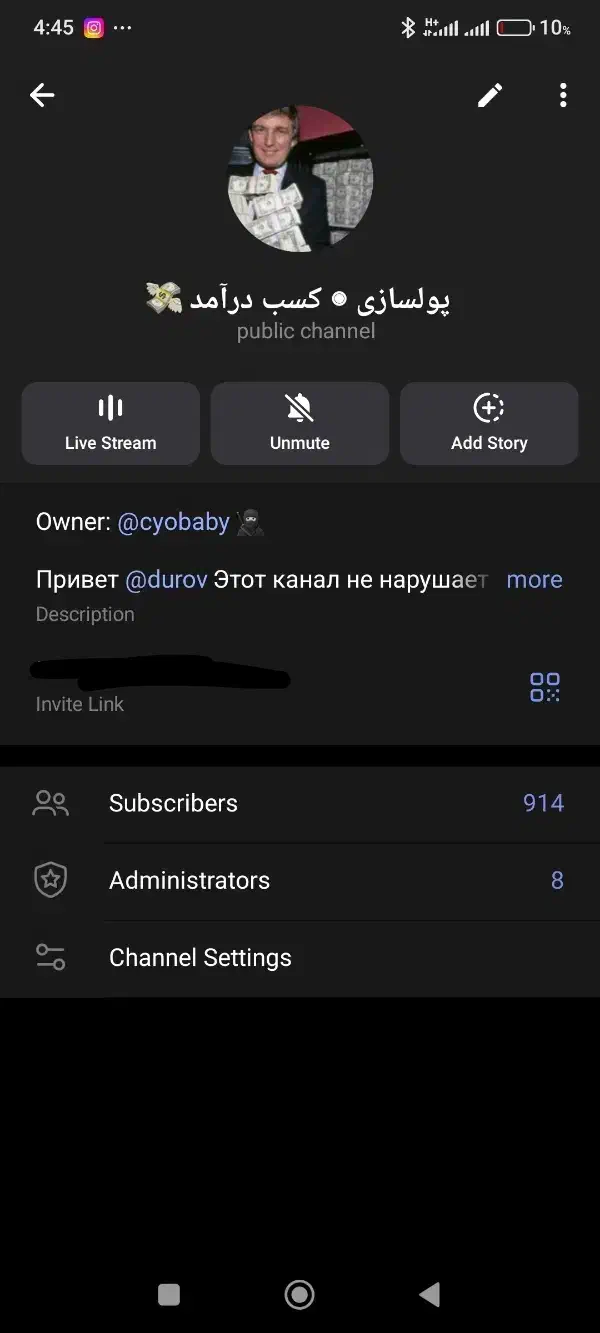Expand the description with 'more'

coord(534,580)
